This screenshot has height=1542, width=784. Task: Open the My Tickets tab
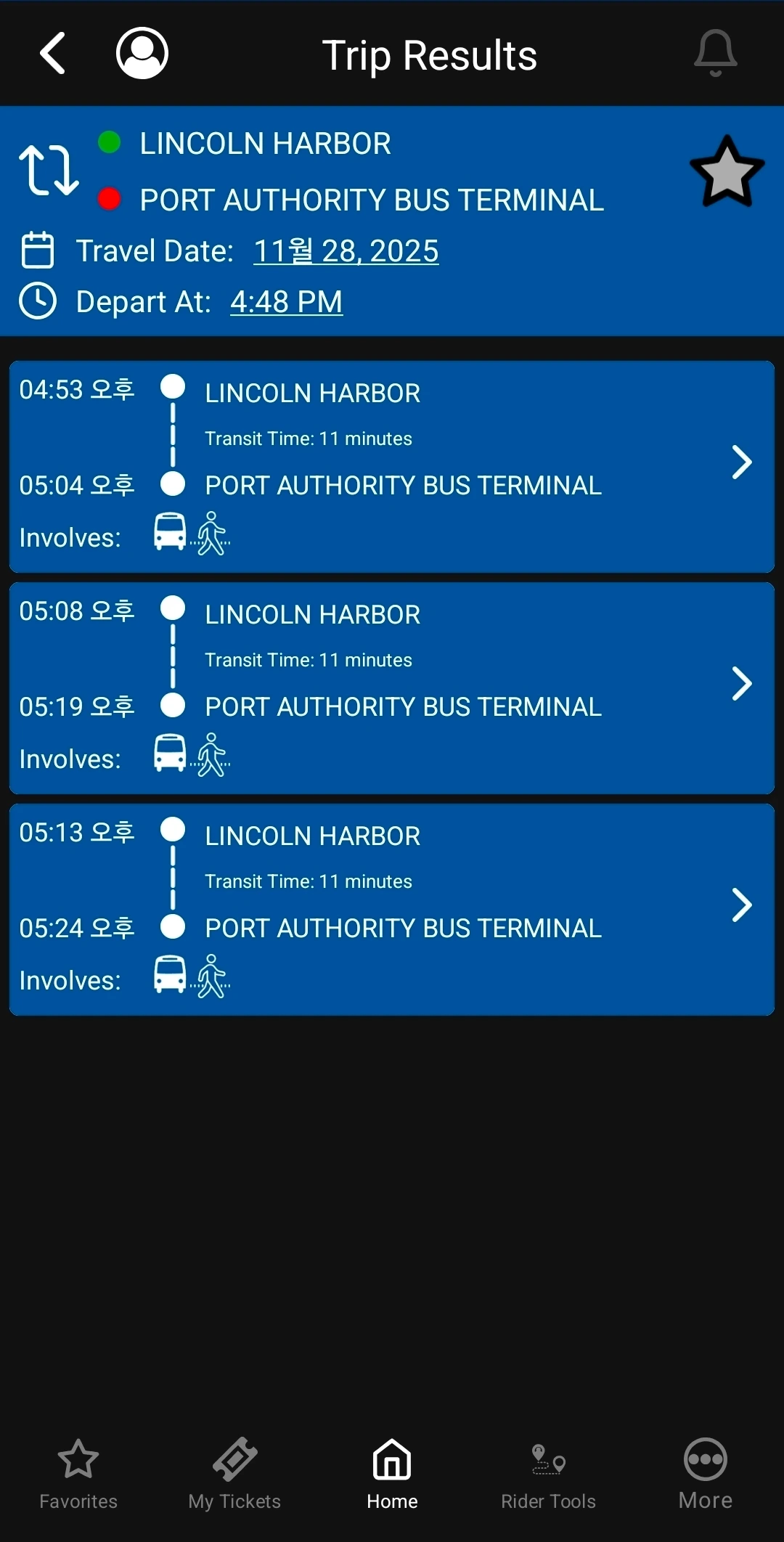click(x=234, y=1474)
